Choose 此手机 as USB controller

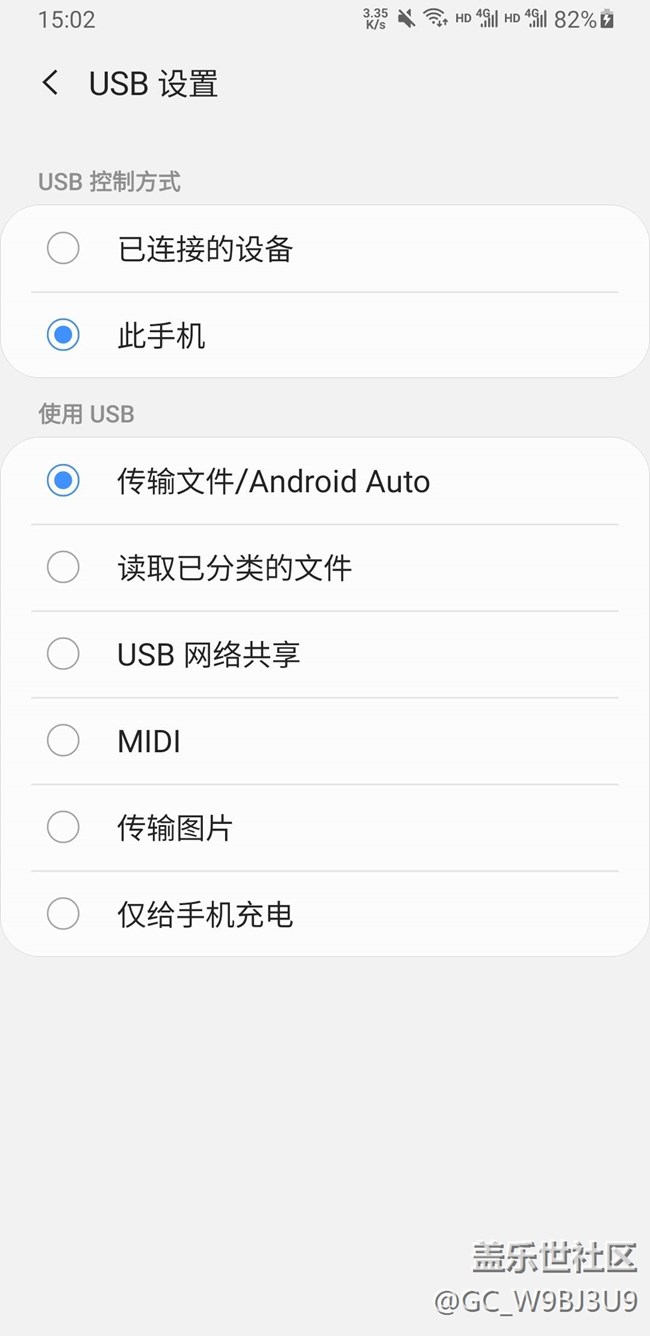pos(63,335)
